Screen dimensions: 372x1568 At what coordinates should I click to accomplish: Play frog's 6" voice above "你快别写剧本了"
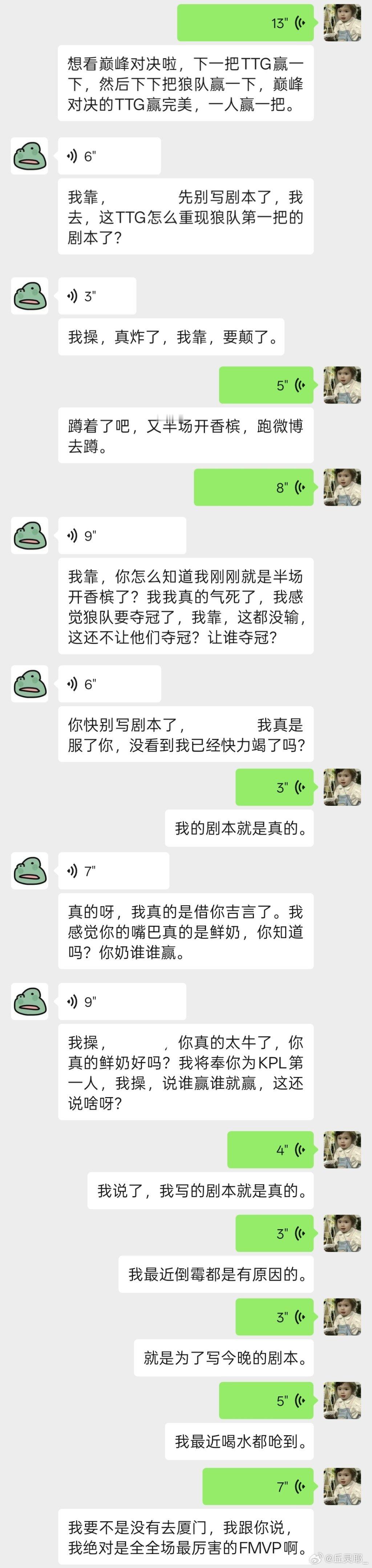tap(110, 684)
